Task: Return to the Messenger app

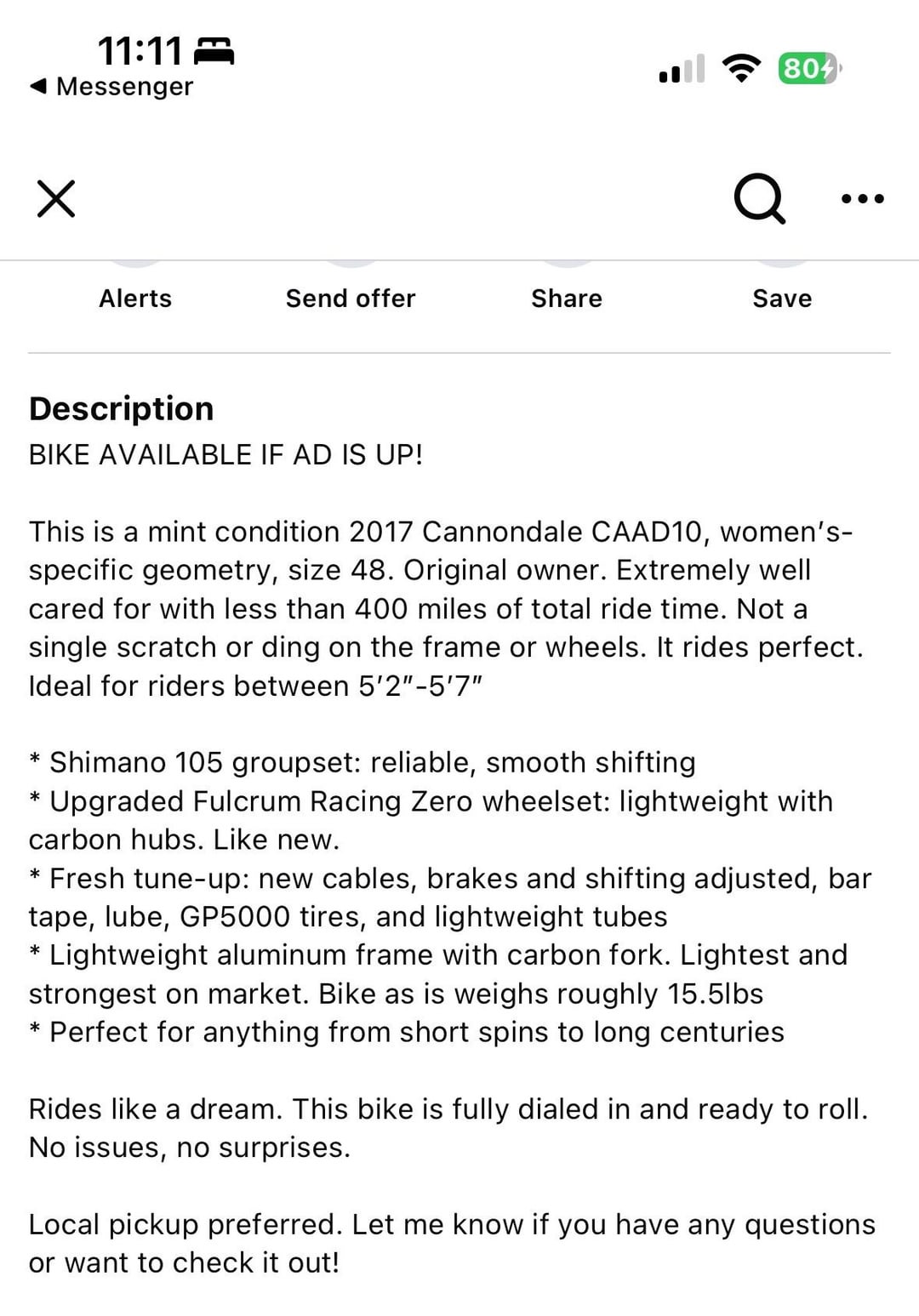Action: 111,86
